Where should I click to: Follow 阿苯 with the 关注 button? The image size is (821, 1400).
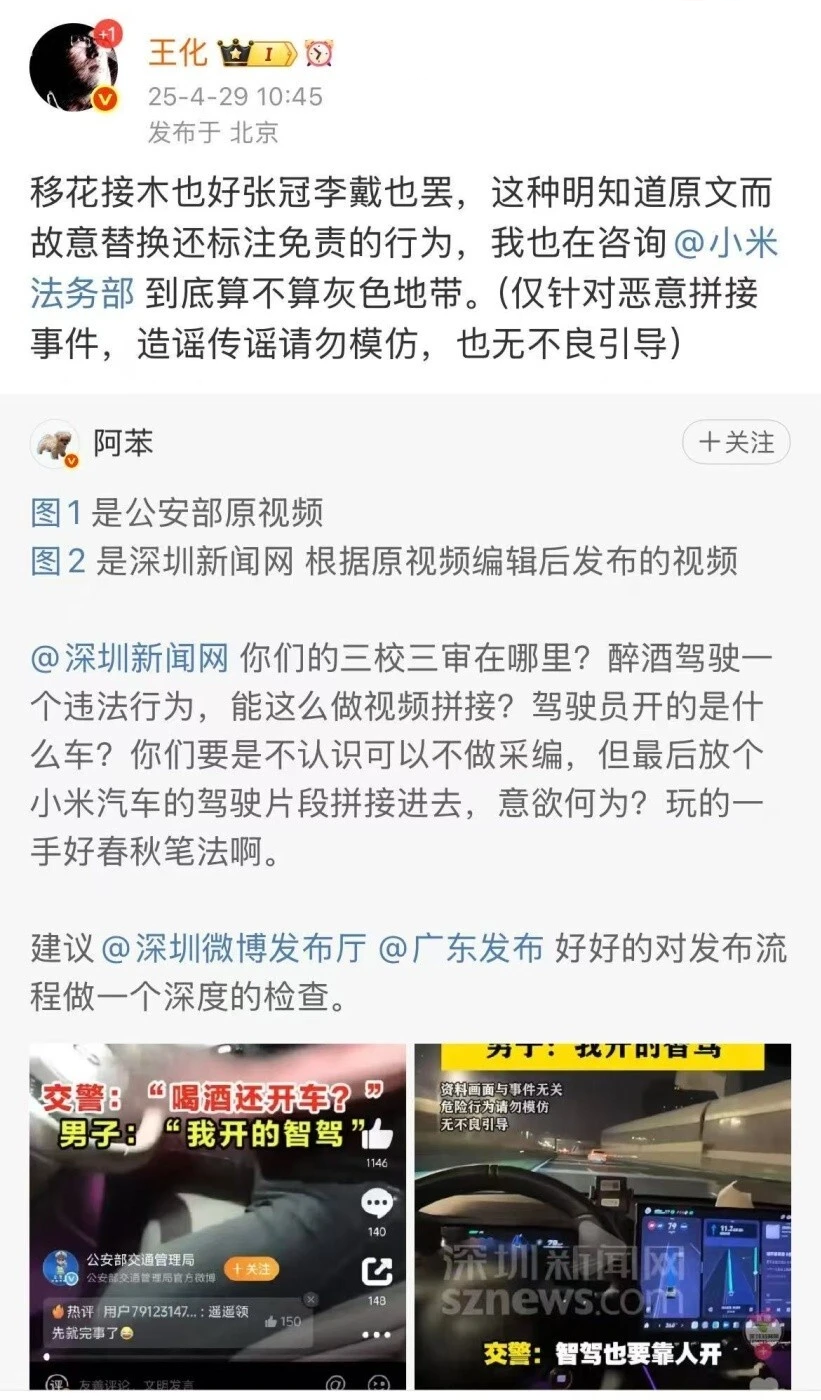pos(736,442)
